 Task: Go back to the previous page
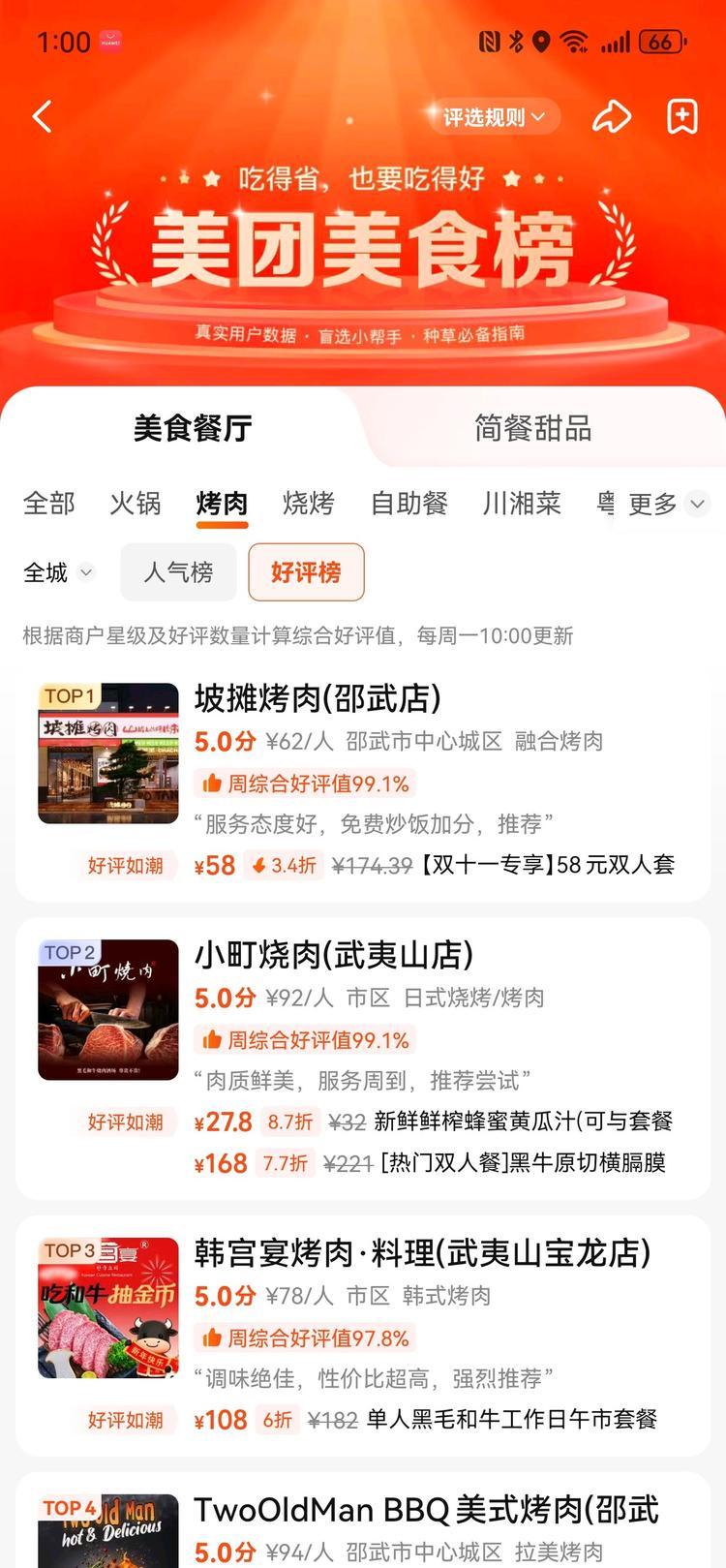pyautogui.click(x=43, y=117)
